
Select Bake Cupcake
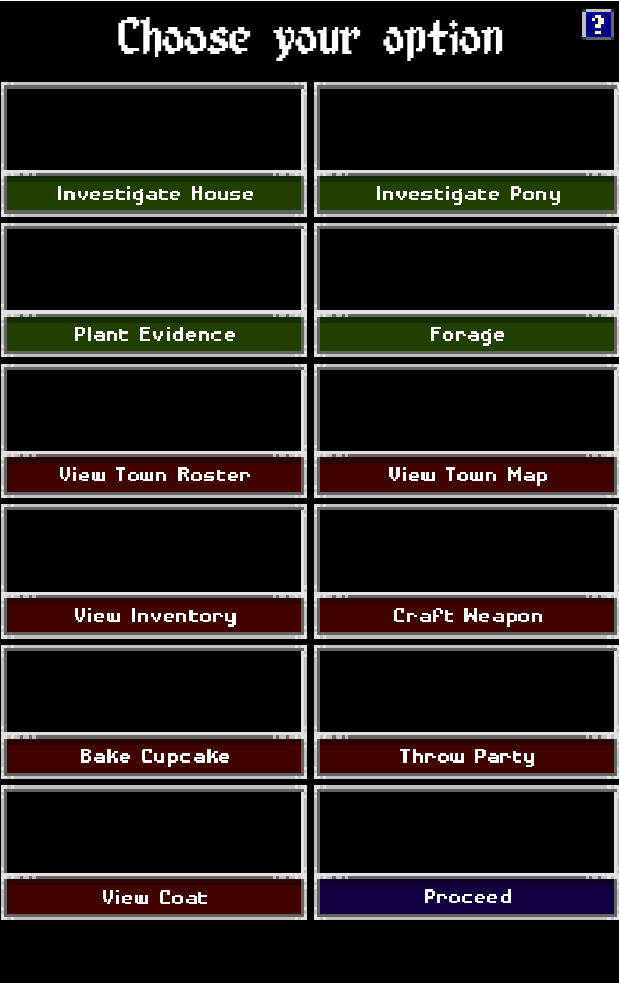click(x=155, y=757)
